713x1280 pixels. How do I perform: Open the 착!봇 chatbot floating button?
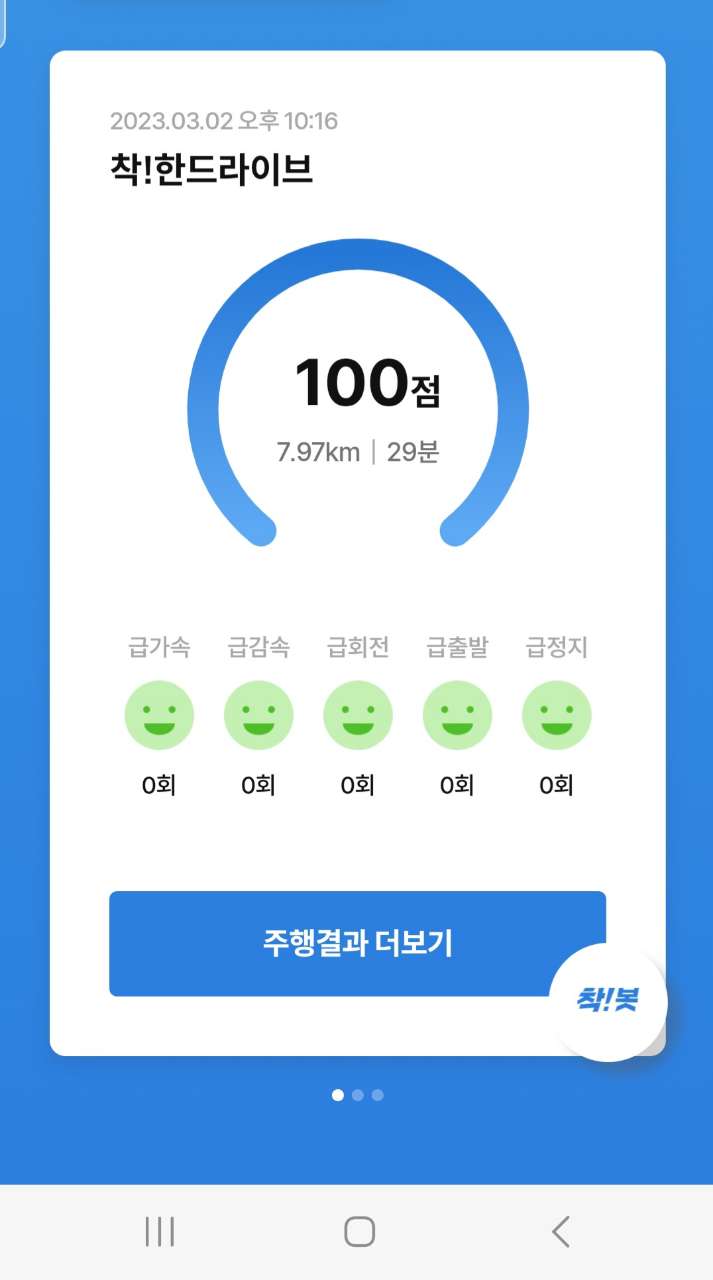(608, 1001)
